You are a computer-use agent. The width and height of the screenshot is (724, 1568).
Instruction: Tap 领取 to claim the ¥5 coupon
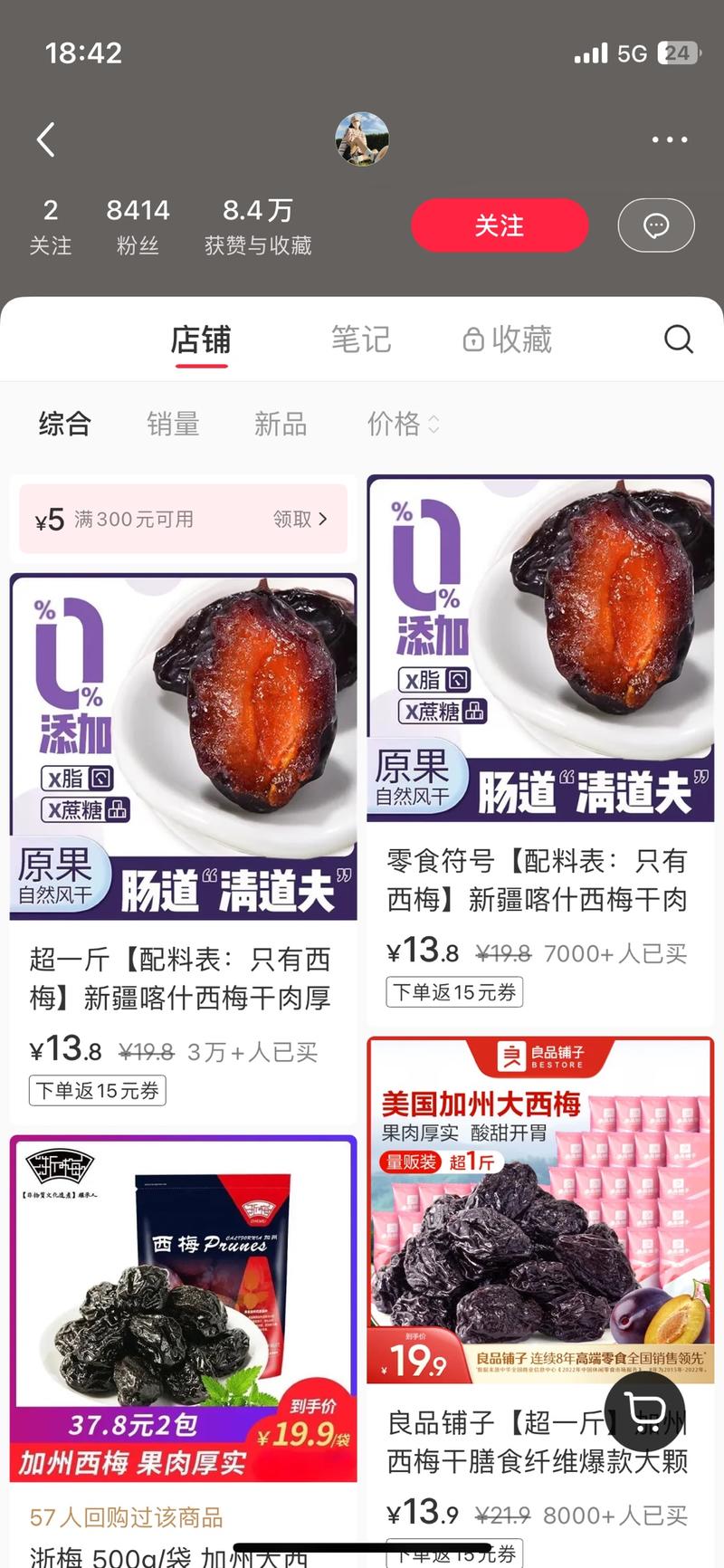pos(291,519)
